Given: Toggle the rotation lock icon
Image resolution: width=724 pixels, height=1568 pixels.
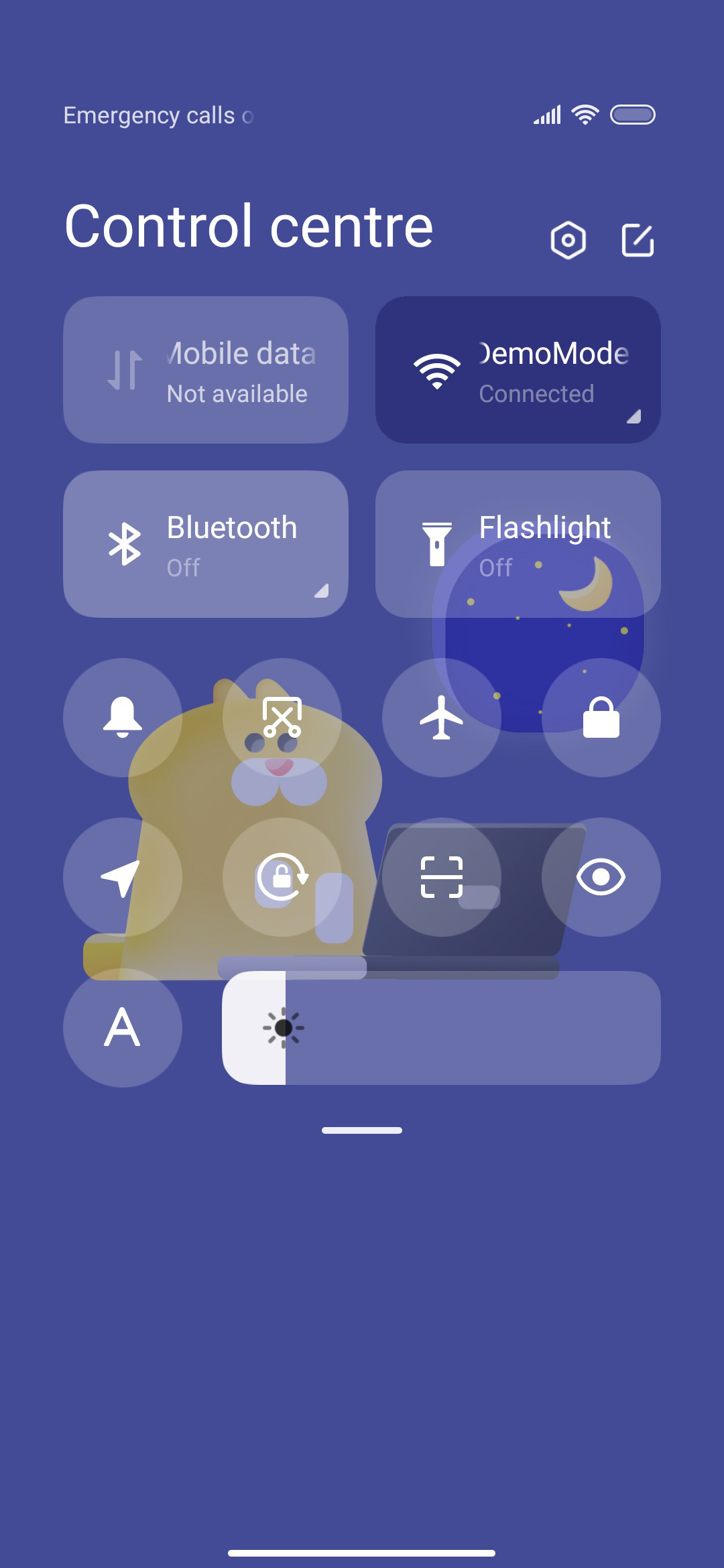Looking at the screenshot, I should (282, 877).
